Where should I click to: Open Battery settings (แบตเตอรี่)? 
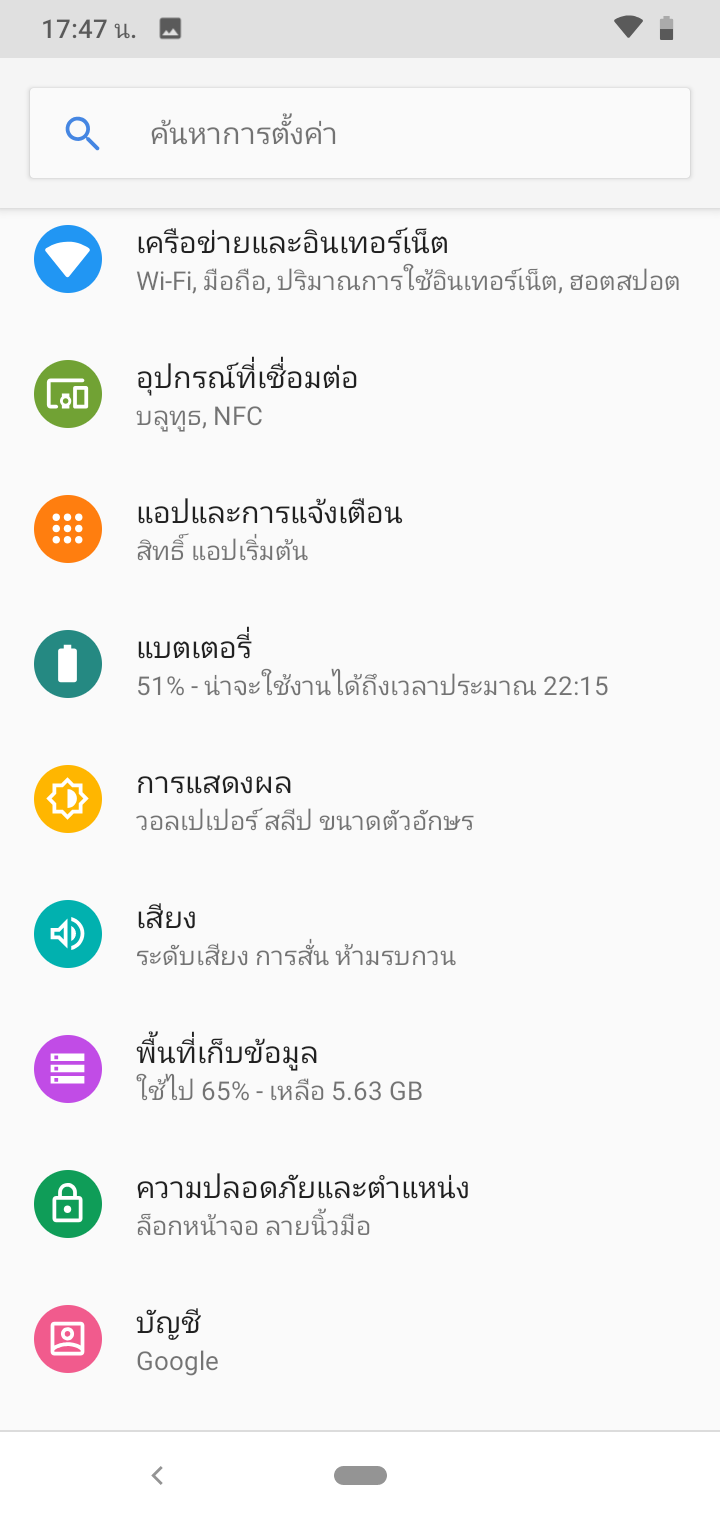pyautogui.click(x=360, y=665)
